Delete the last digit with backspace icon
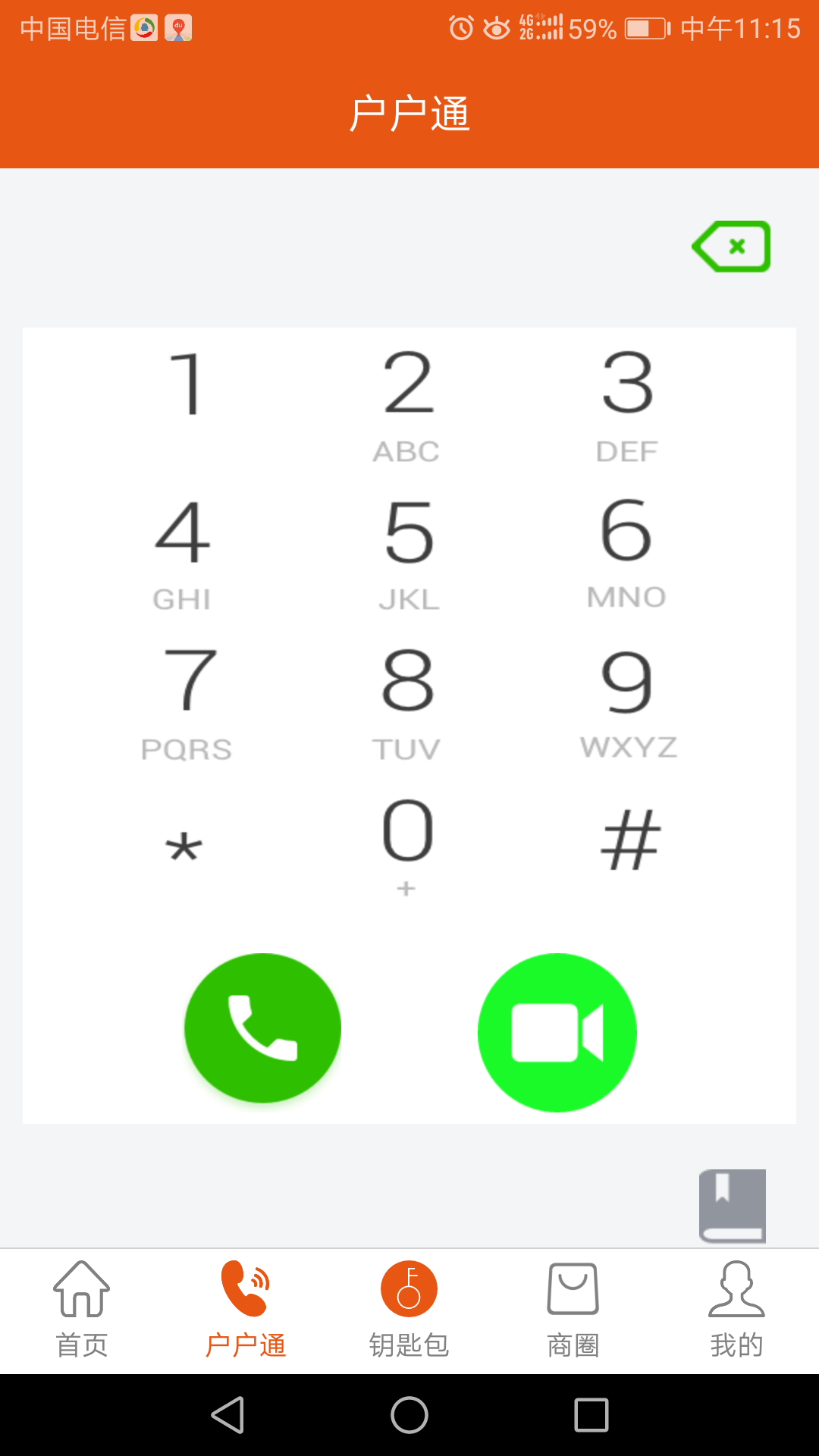Viewport: 819px width, 1456px height. coord(732,246)
